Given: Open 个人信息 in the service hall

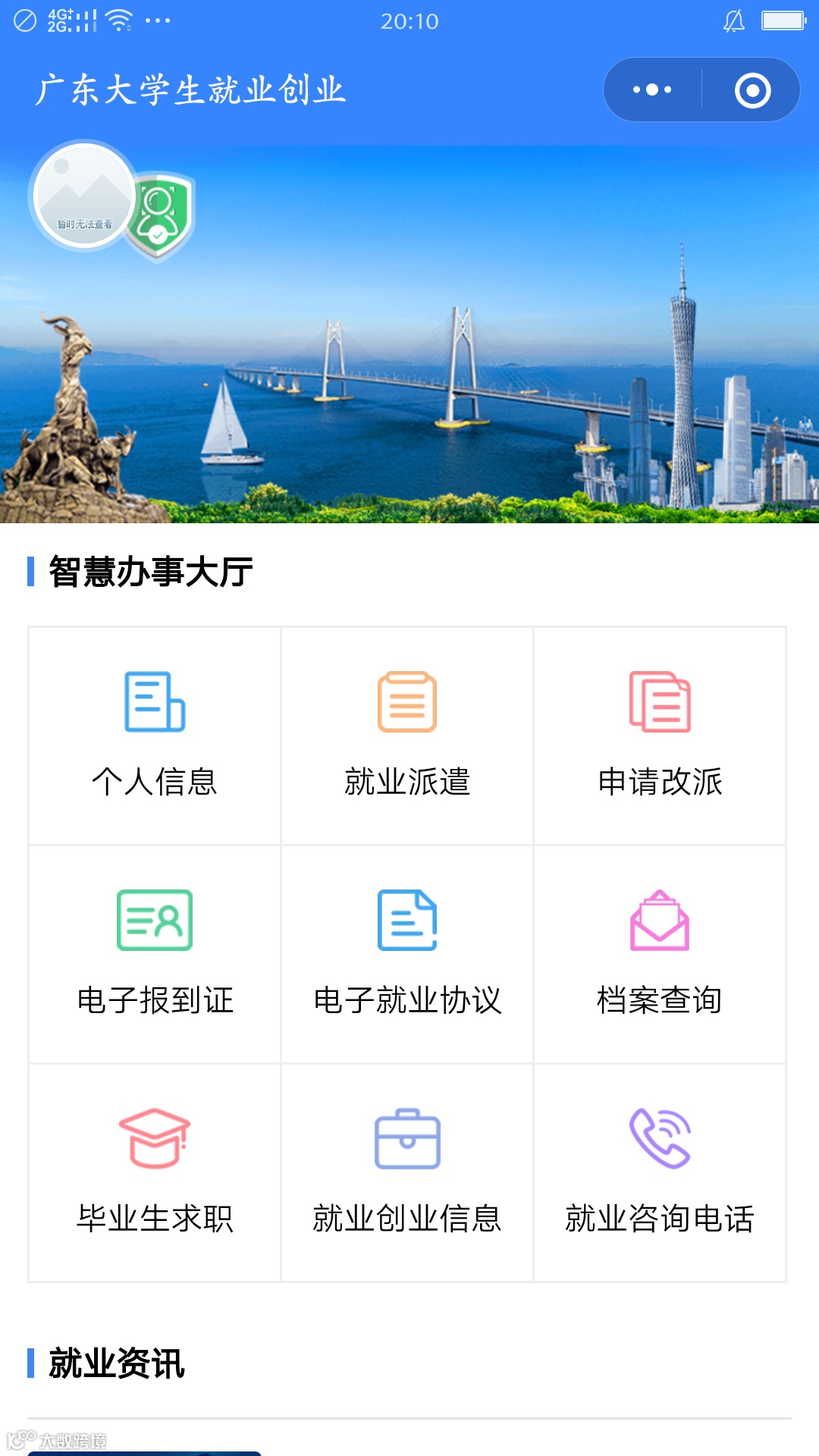Looking at the screenshot, I should tap(155, 736).
